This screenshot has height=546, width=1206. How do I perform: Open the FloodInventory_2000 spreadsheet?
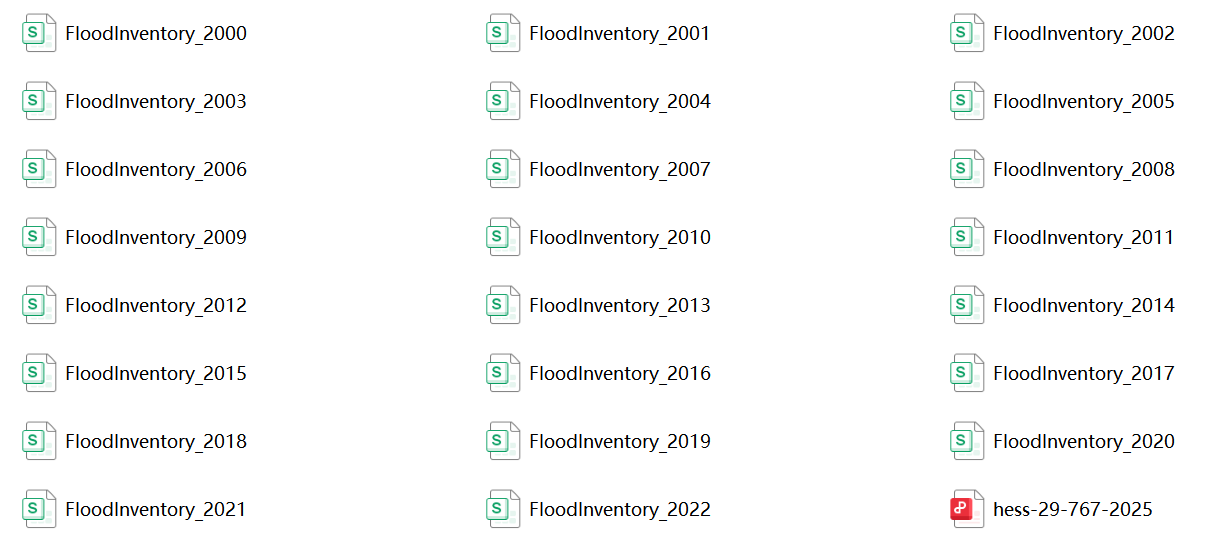coord(155,34)
